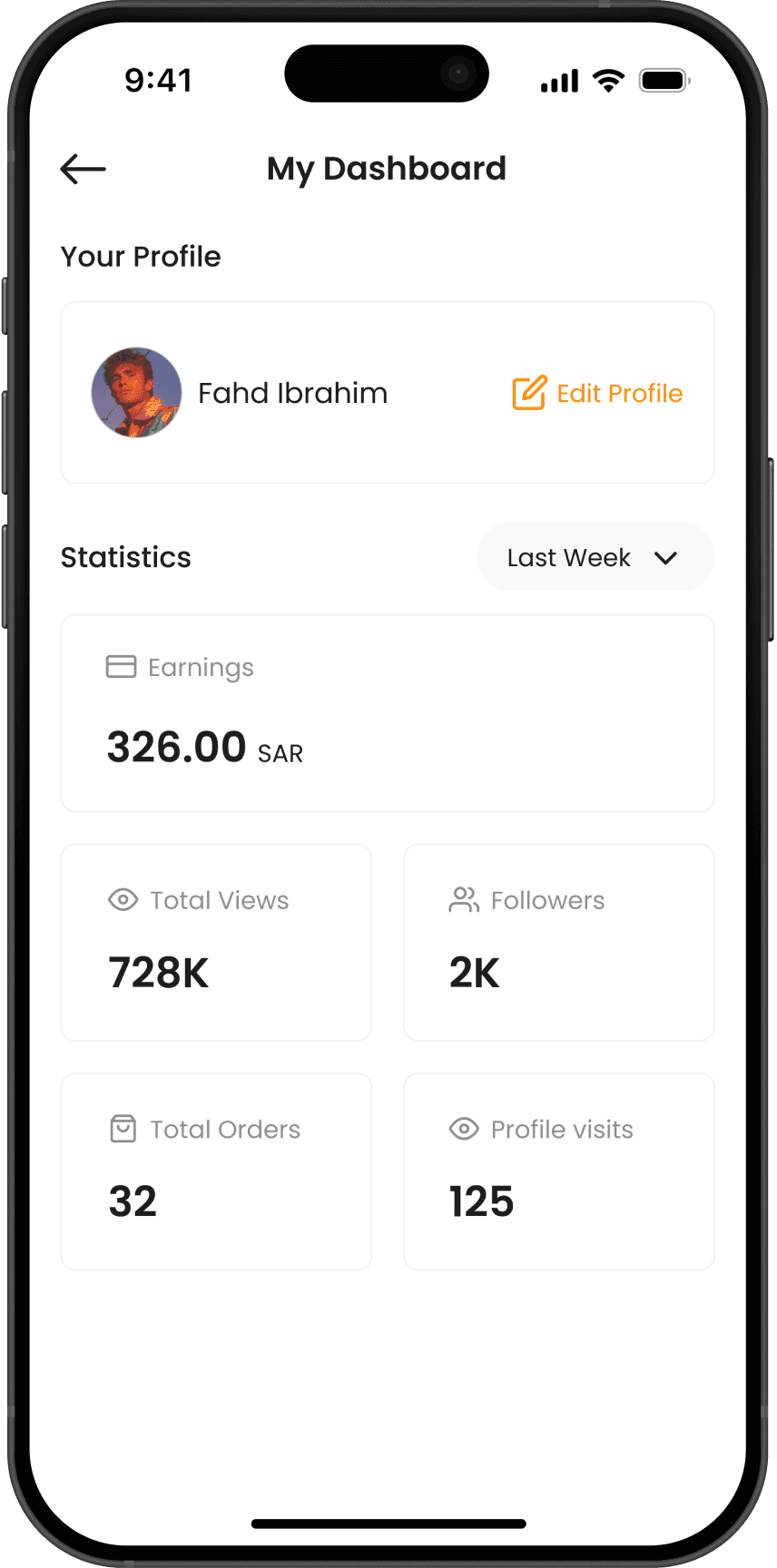The image size is (777, 1568).
Task: Open the Total Orders card
Action: coord(216,1171)
